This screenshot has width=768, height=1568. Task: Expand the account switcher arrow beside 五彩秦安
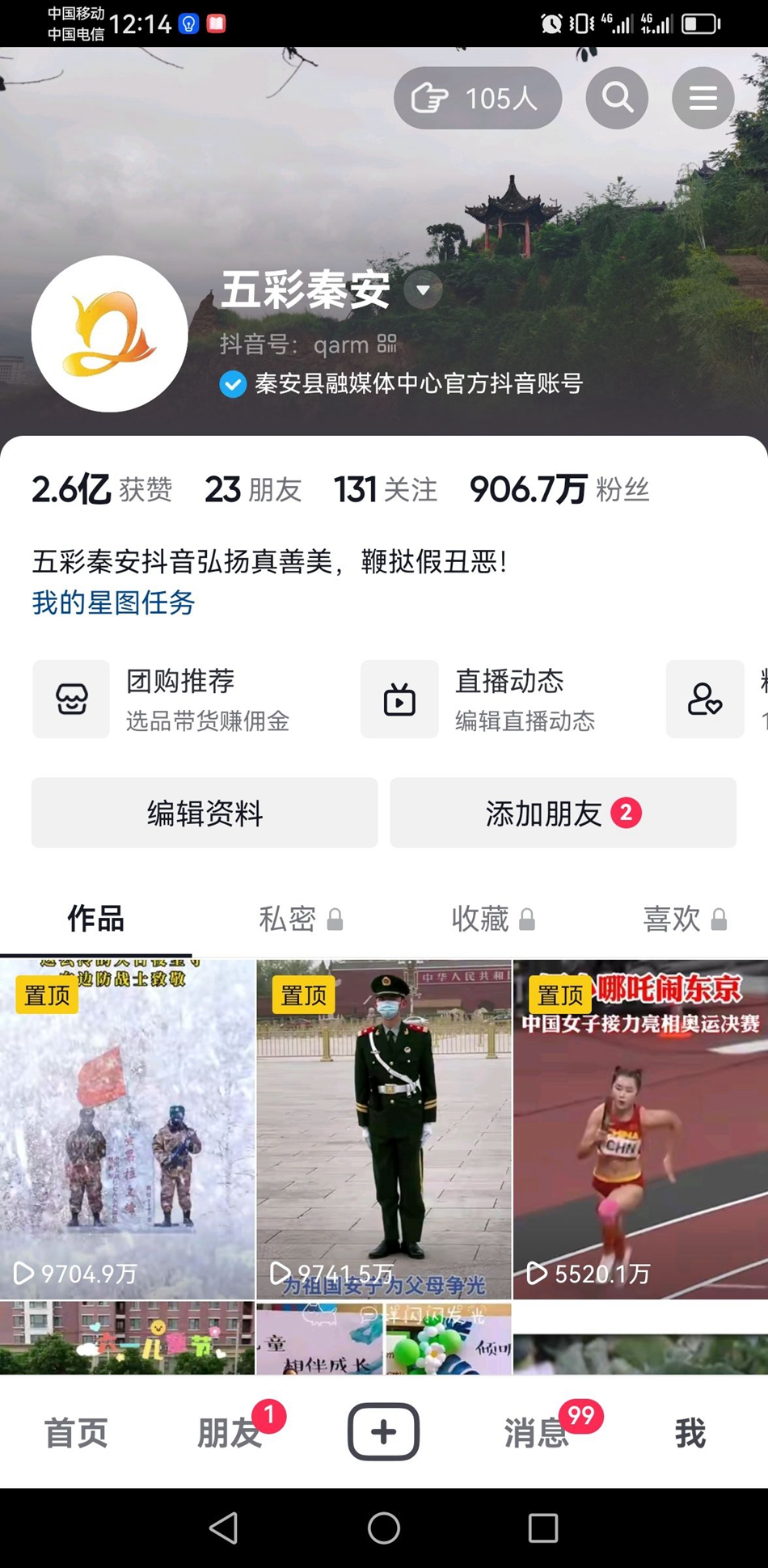coord(423,290)
